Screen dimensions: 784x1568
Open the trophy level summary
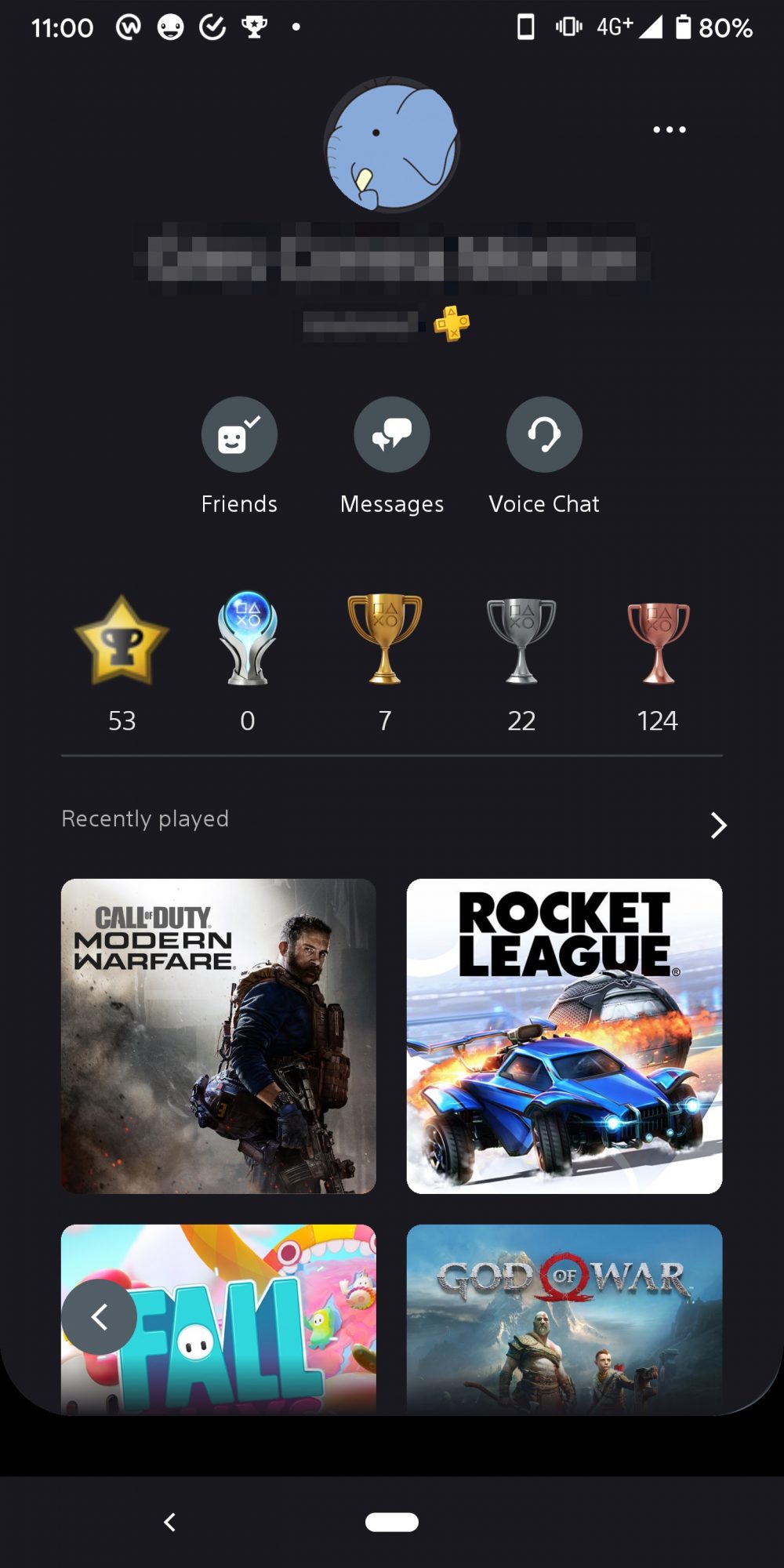tap(122, 662)
